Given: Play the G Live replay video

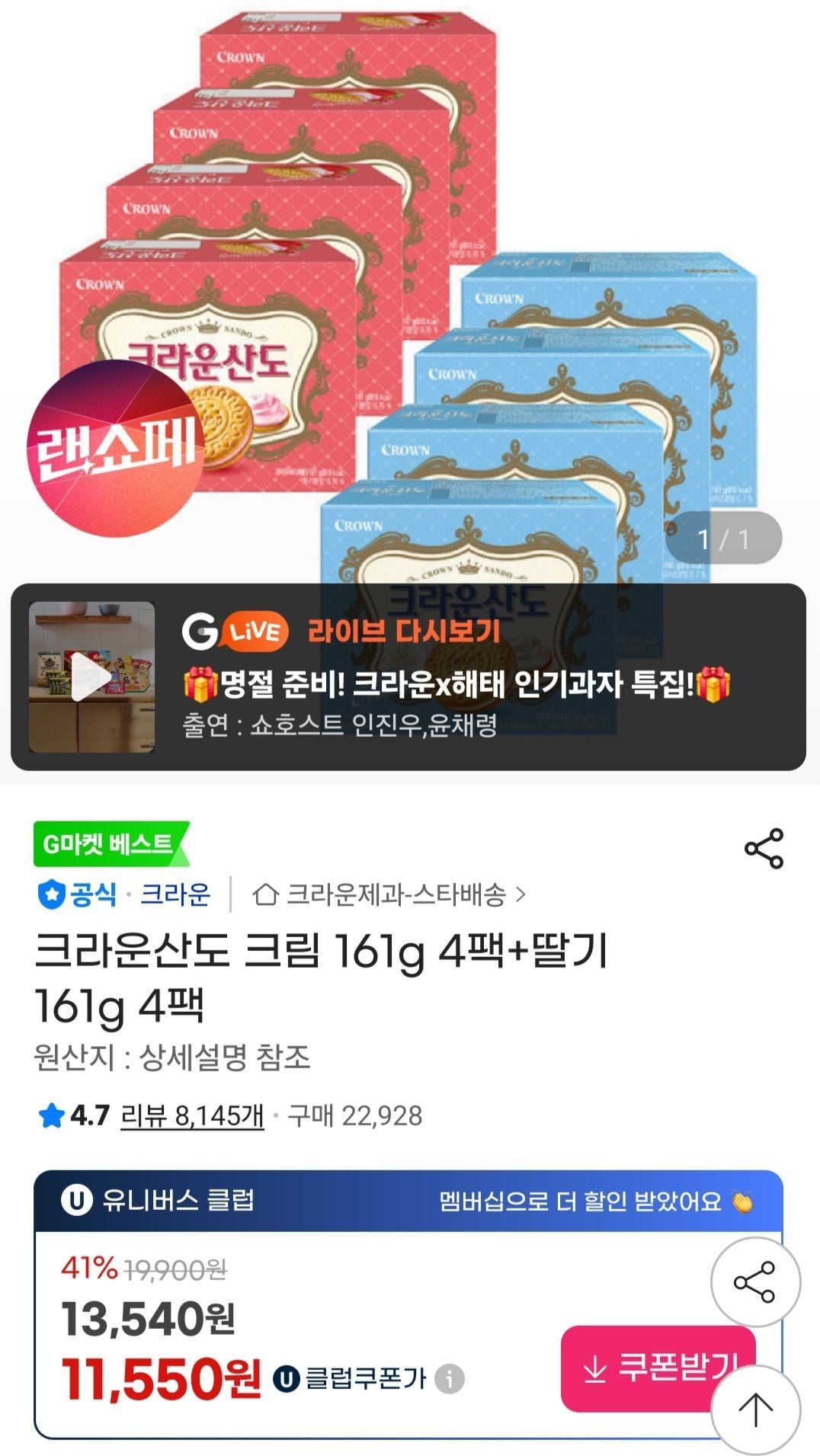Looking at the screenshot, I should tap(91, 677).
